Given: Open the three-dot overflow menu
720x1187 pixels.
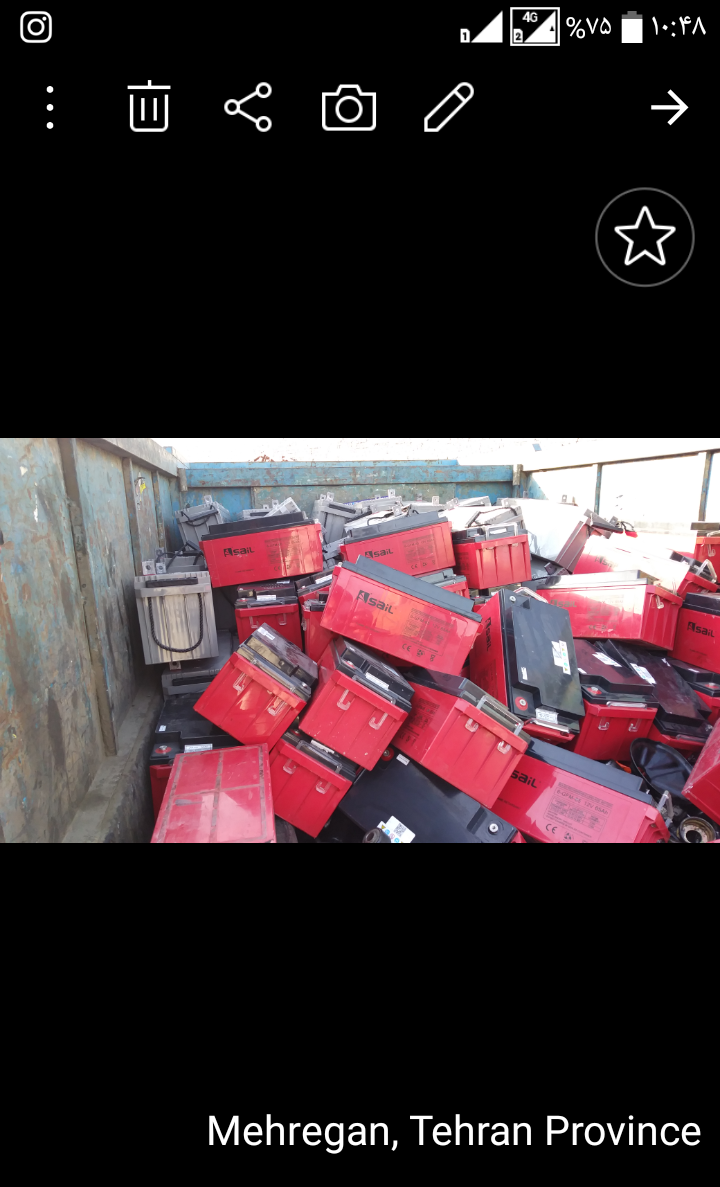Looking at the screenshot, I should click(49, 107).
